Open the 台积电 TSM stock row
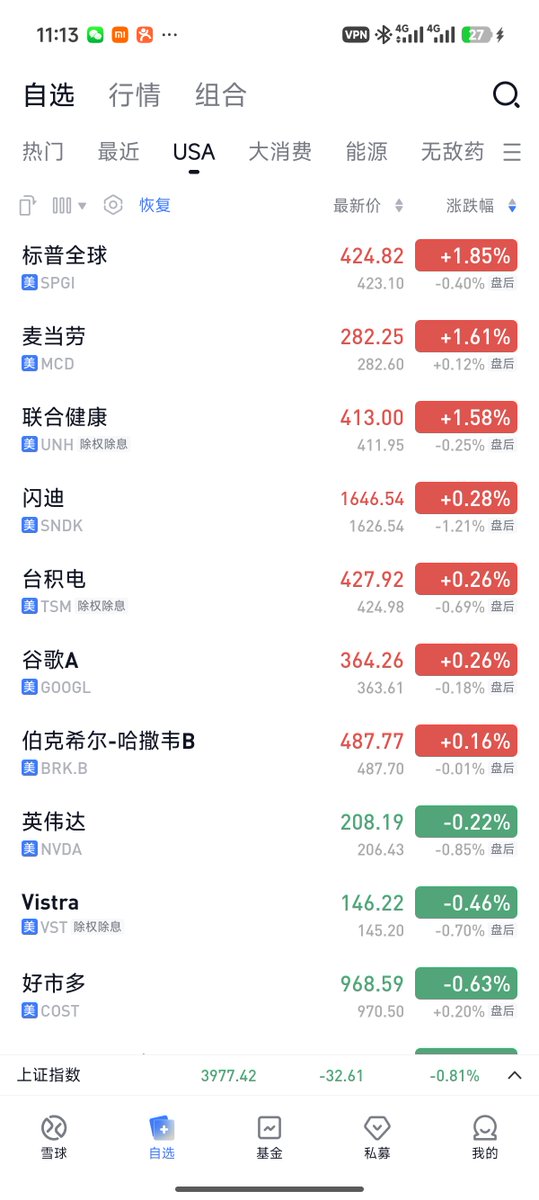The image size is (539, 1200). [x=270, y=591]
